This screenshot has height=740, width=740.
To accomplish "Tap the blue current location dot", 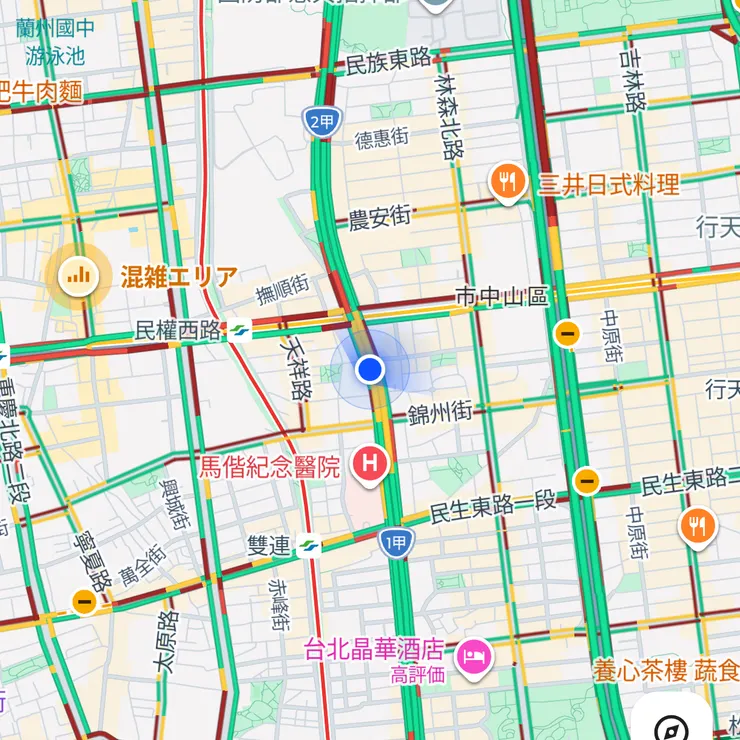I will (370, 370).
